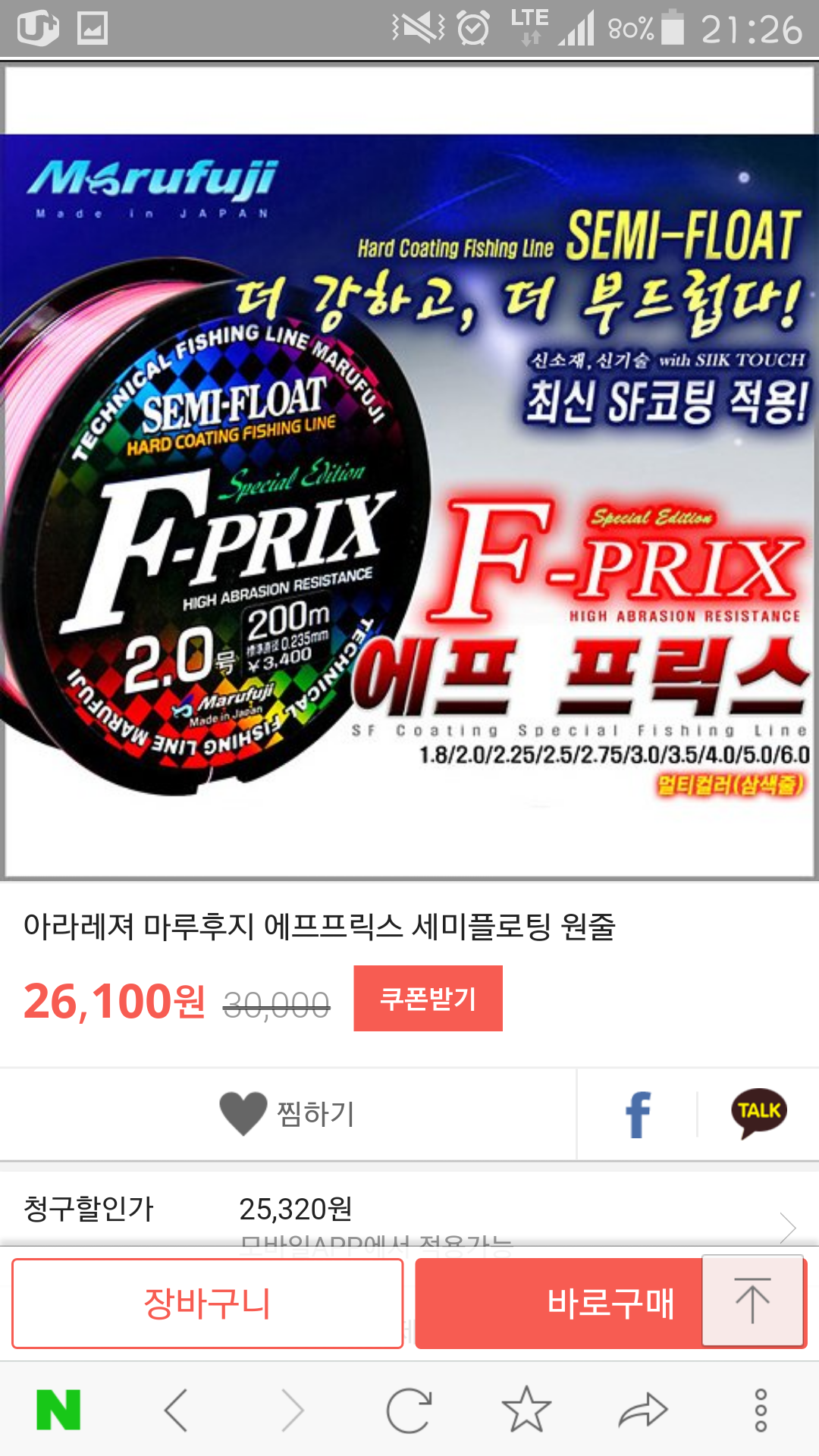This screenshot has height=1456, width=819.
Task: Jump to page top with arrow button
Action: point(752,1300)
